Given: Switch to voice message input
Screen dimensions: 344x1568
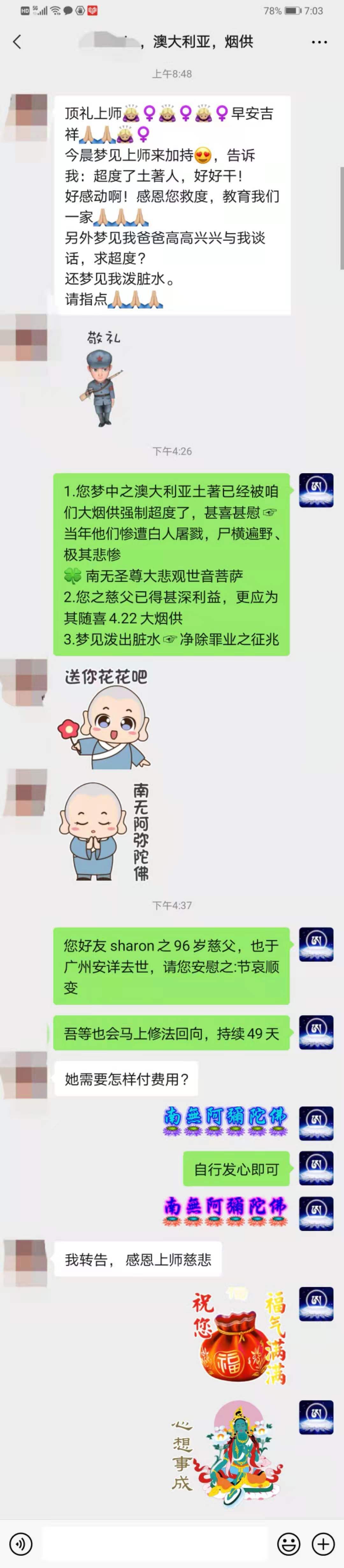Looking at the screenshot, I should (x=21, y=1543).
